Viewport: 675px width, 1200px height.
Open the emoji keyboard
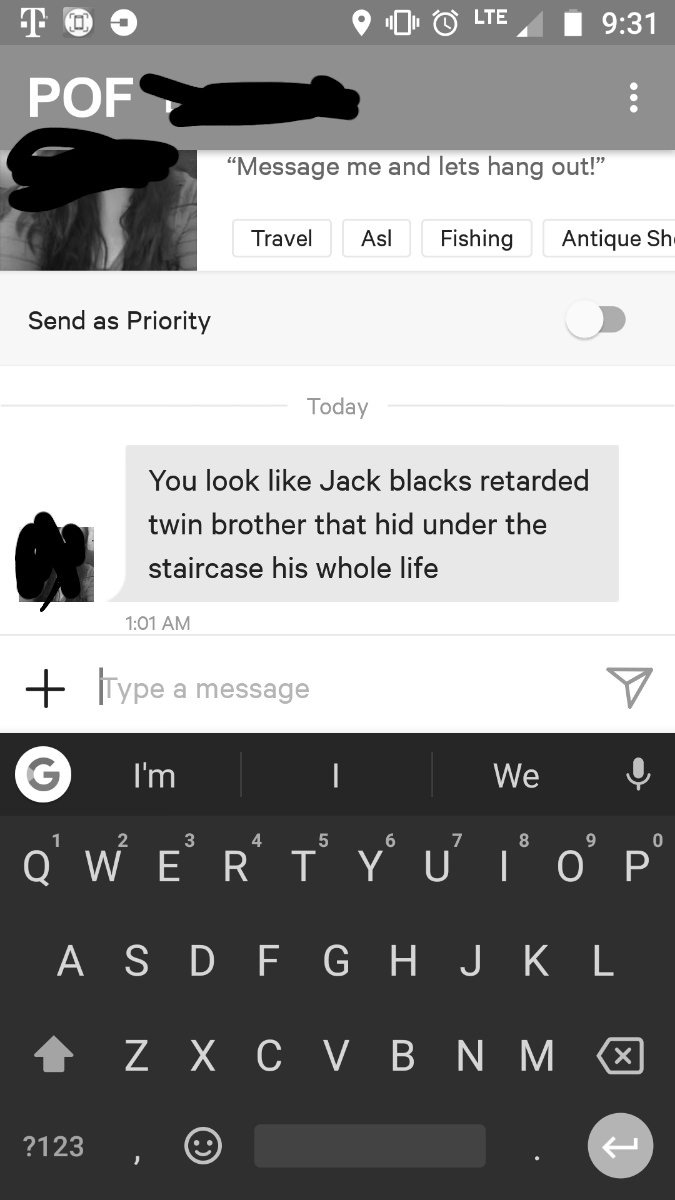tap(202, 1145)
